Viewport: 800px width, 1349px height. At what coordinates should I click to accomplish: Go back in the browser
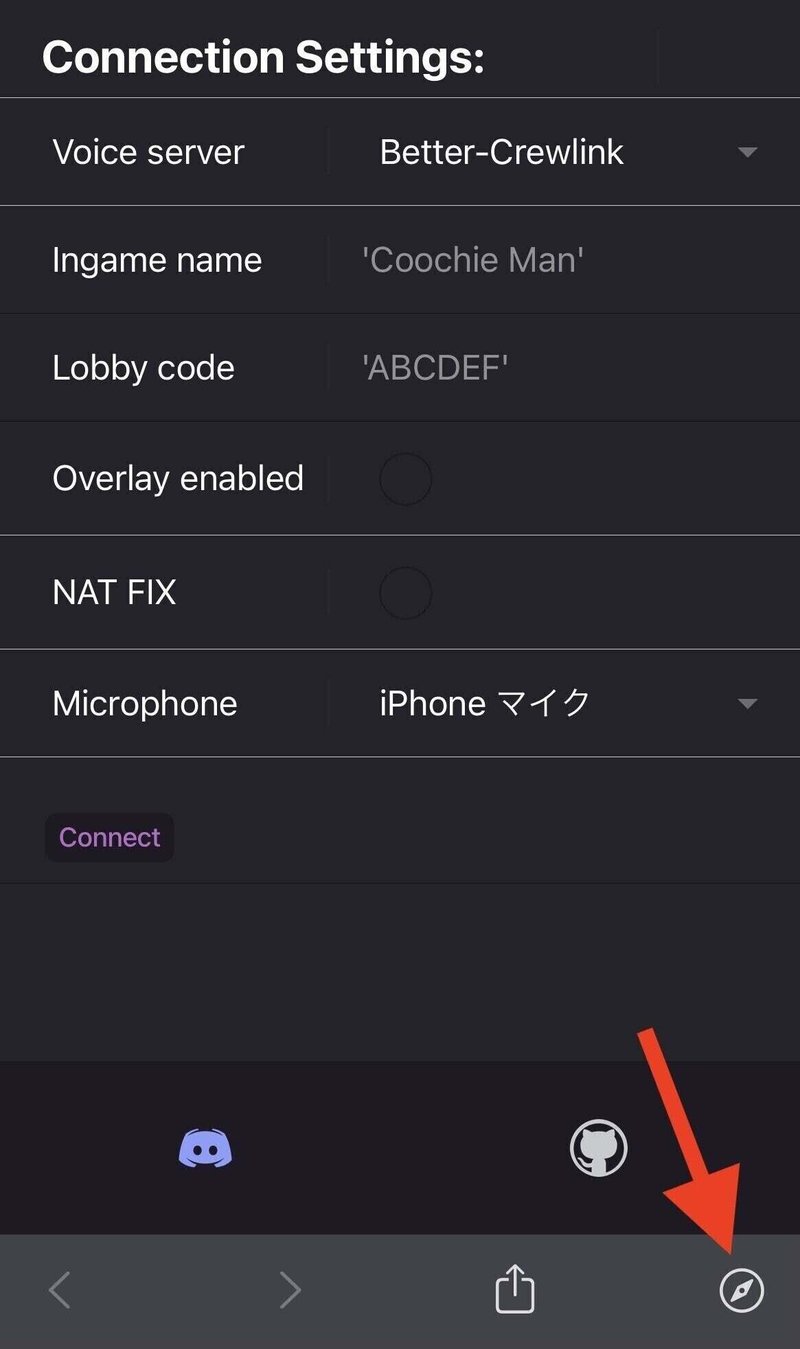point(60,1290)
